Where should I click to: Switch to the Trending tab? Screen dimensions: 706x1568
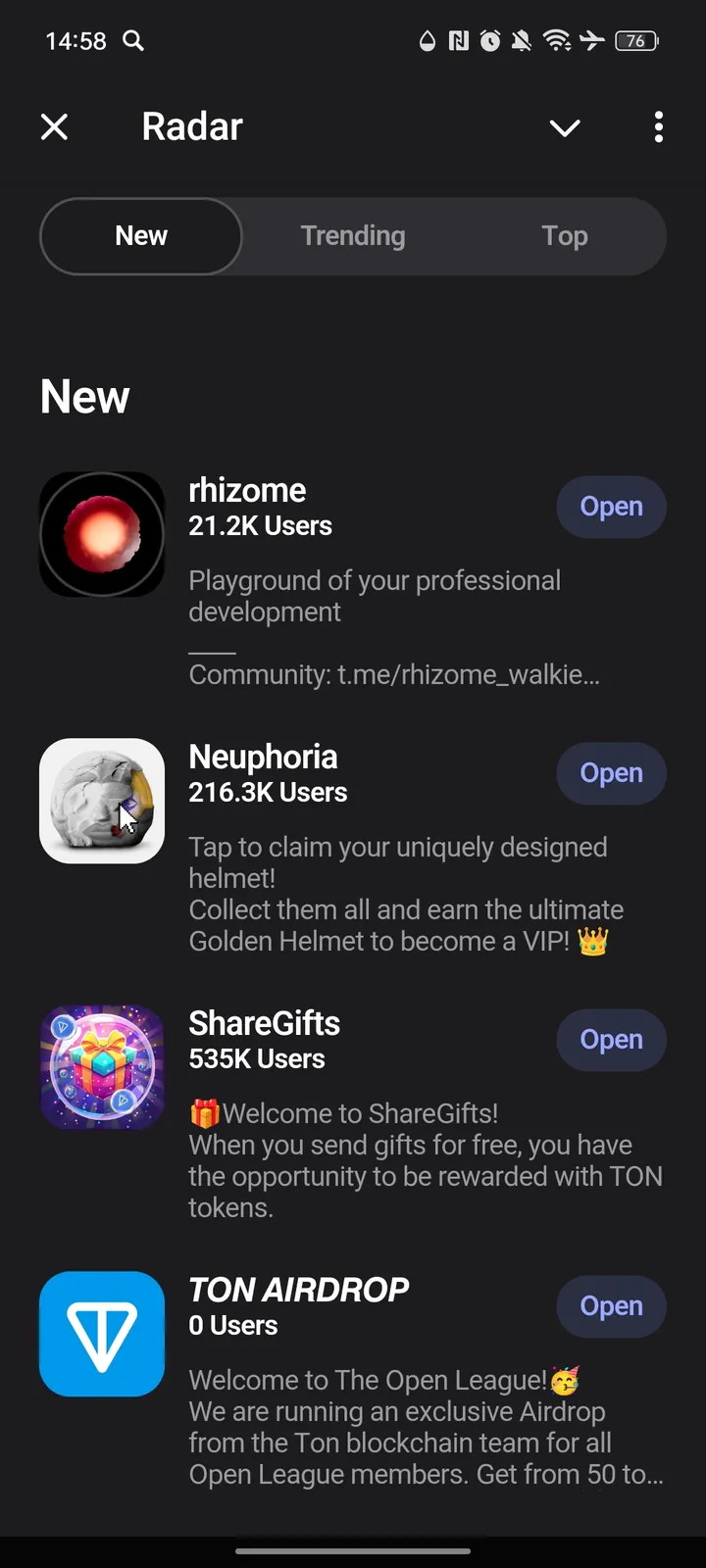(x=353, y=235)
